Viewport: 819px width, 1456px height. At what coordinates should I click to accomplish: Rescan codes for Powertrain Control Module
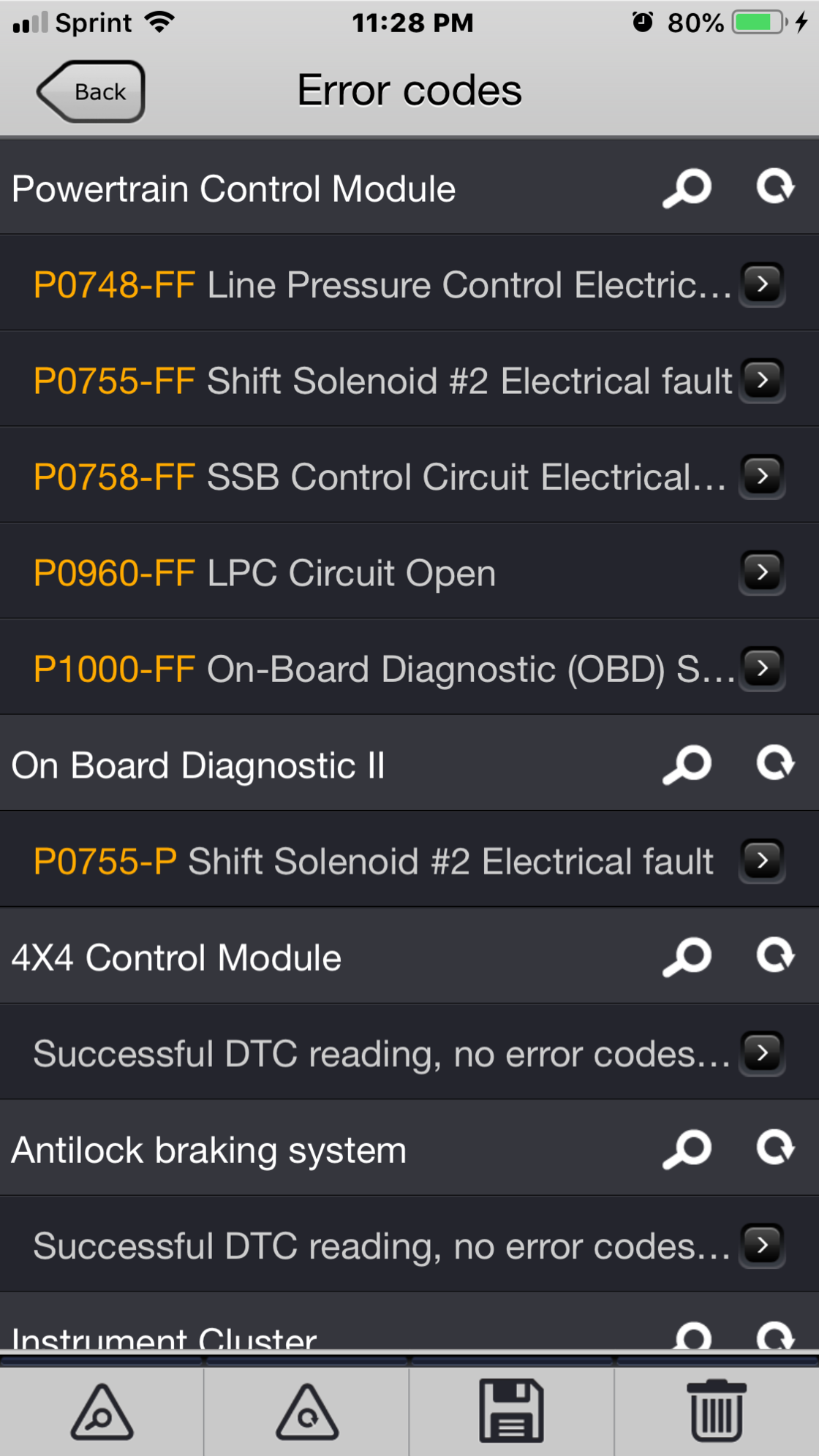tap(774, 187)
